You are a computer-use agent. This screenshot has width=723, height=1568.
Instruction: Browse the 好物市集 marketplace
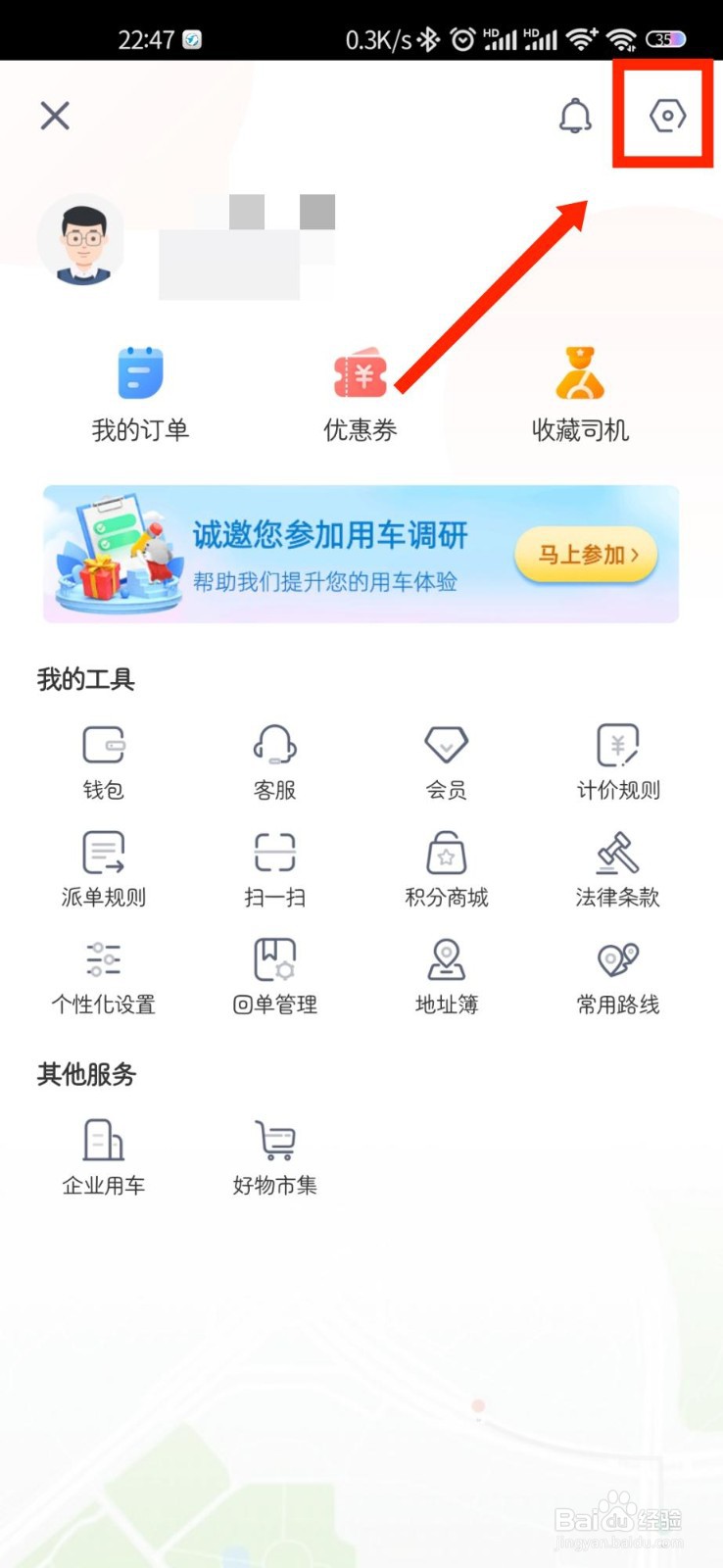click(274, 1156)
